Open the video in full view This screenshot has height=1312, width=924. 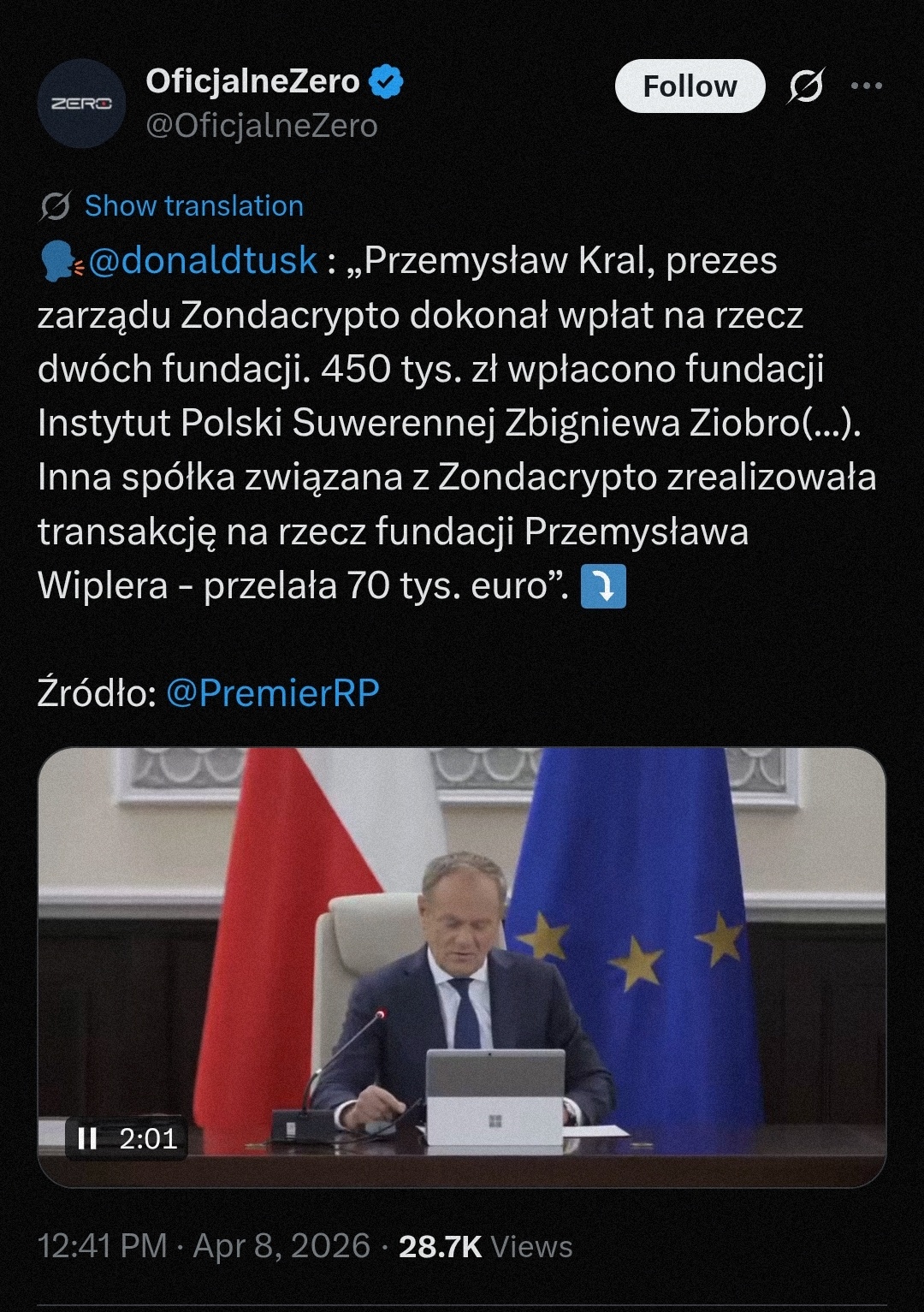click(x=462, y=941)
